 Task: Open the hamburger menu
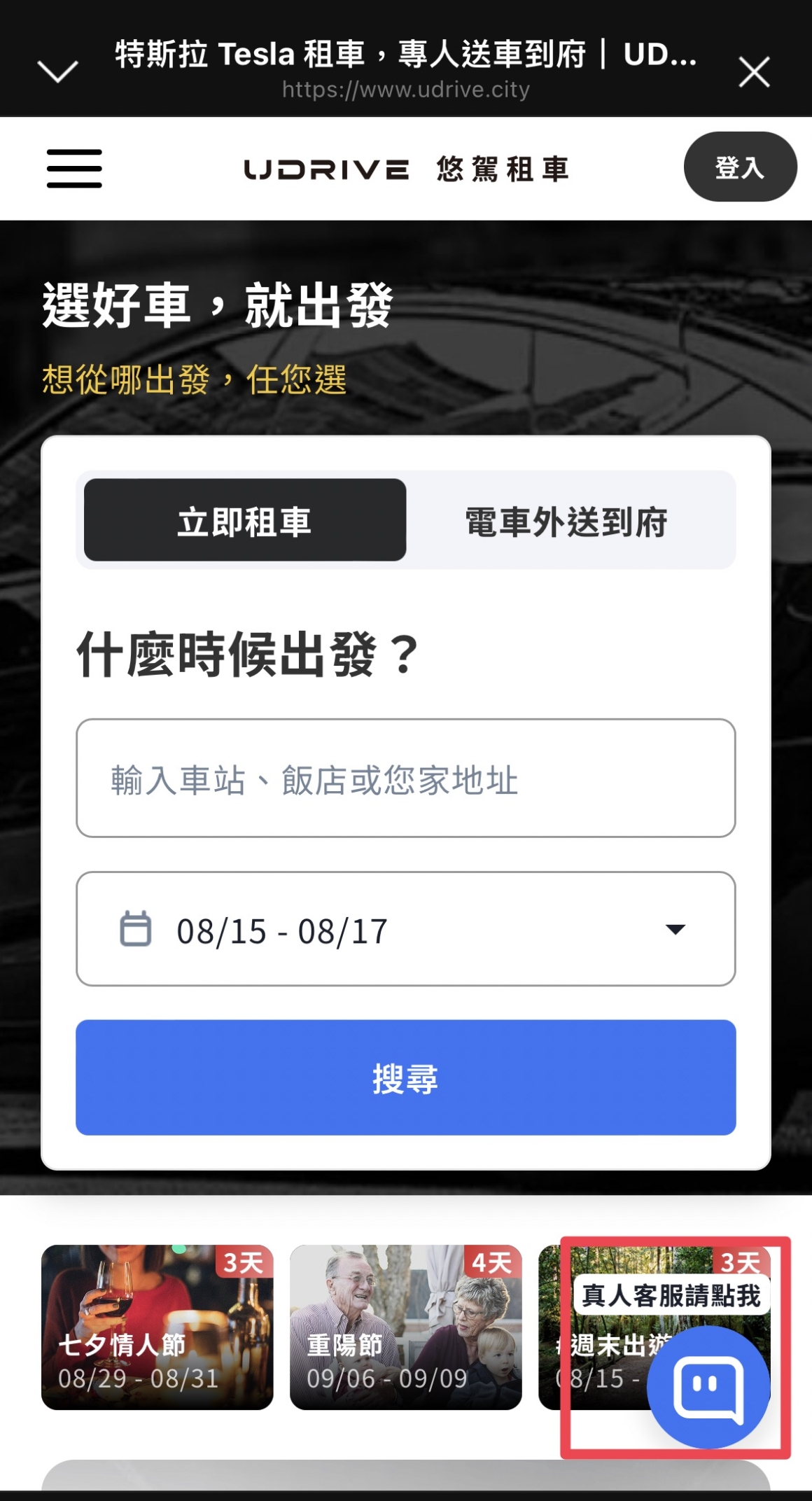[74, 168]
